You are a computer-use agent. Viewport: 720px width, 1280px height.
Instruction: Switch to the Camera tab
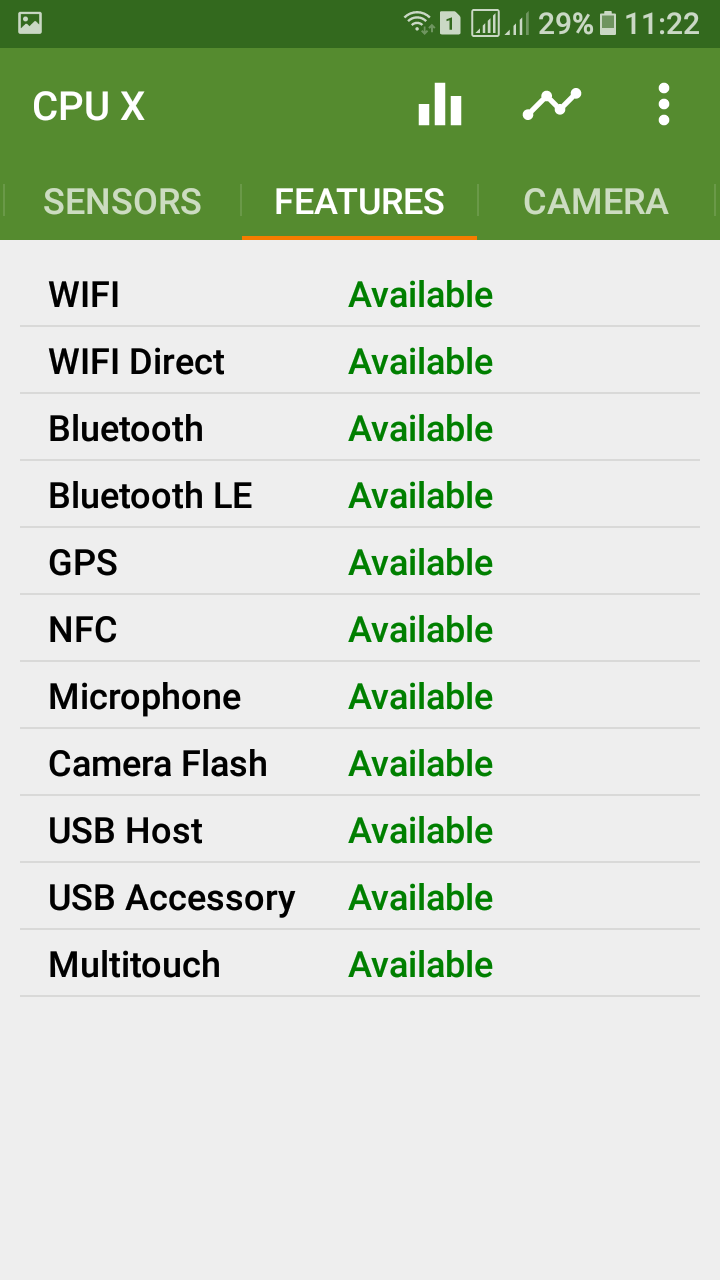(x=596, y=202)
